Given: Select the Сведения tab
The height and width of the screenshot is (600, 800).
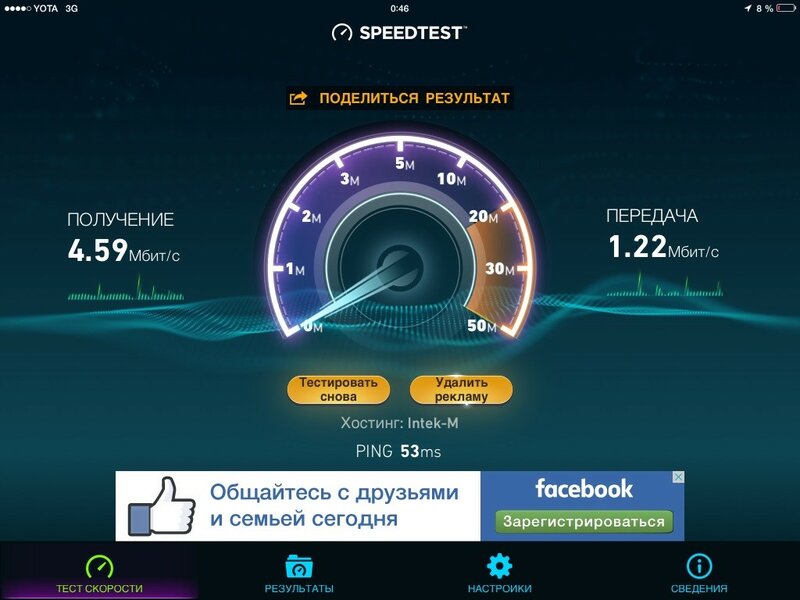Looking at the screenshot, I should point(699,573).
